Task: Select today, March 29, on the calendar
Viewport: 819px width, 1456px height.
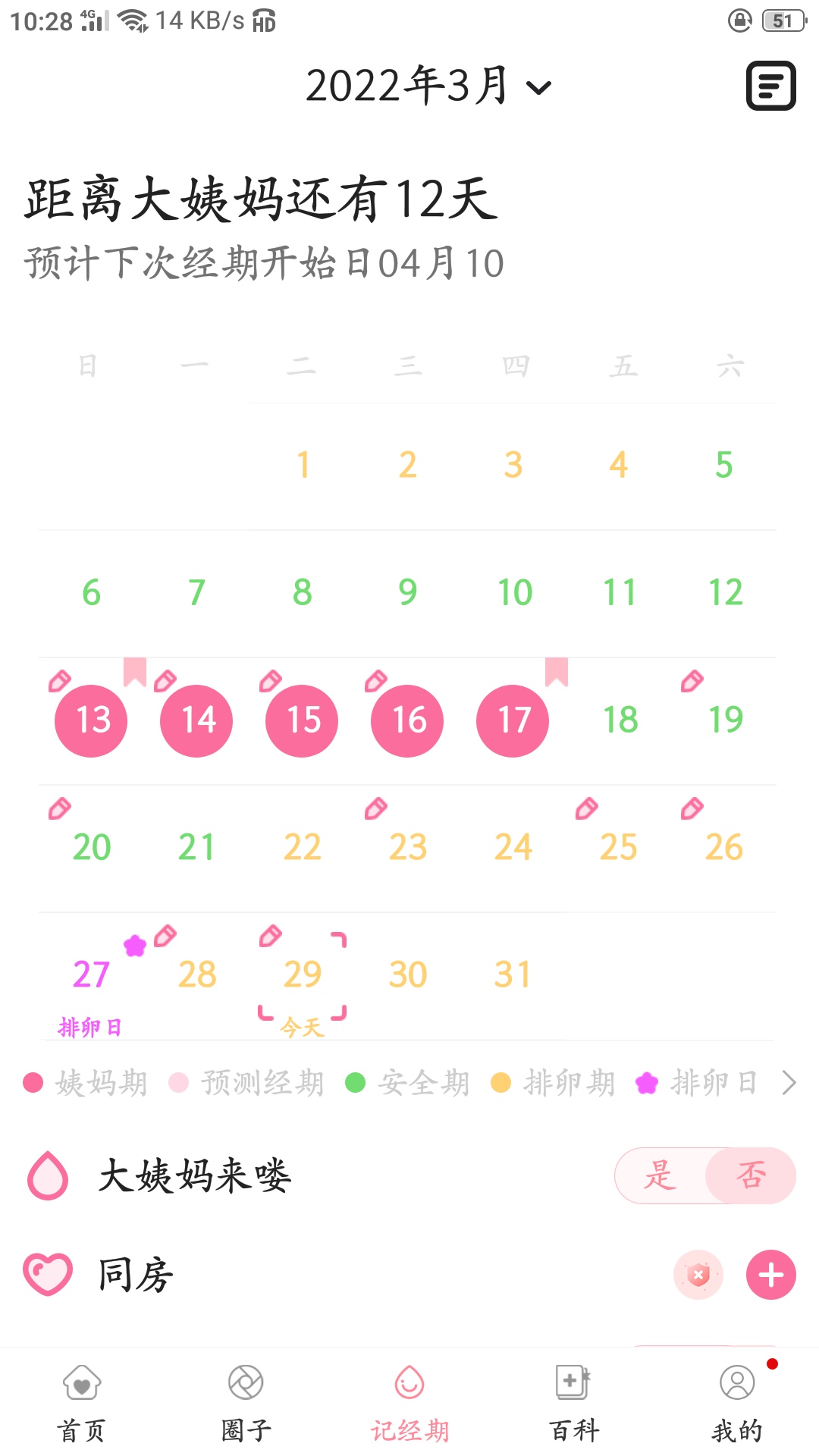Action: tap(302, 975)
